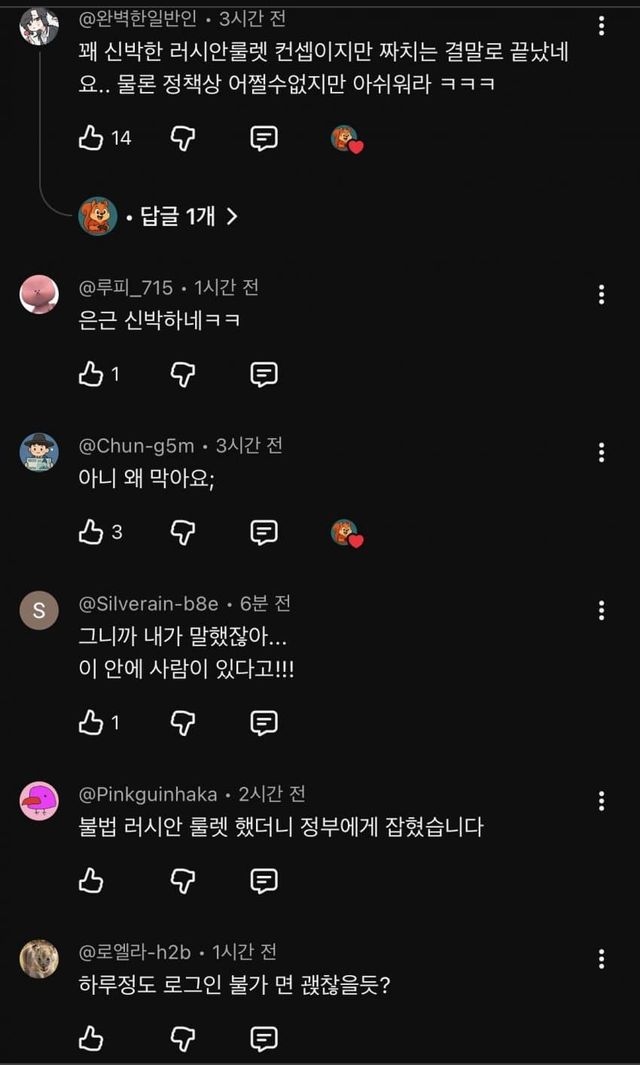Dislike the comment by Chun-g5m
Image resolution: width=640 pixels, height=1065 pixels.
click(x=182, y=532)
